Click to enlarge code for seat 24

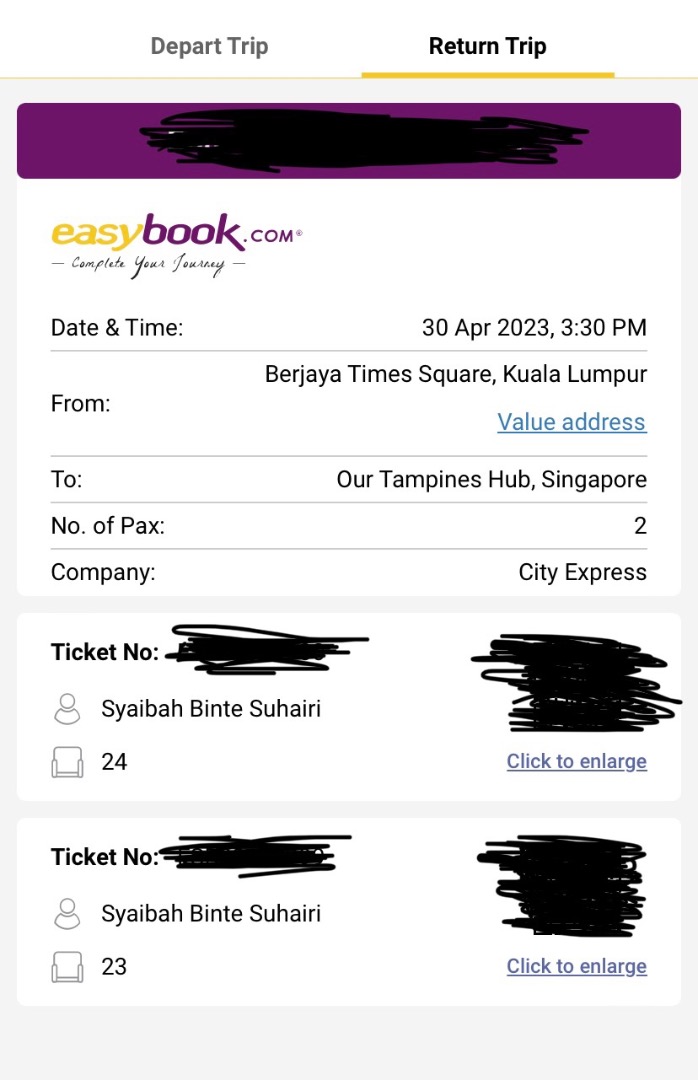(x=576, y=761)
